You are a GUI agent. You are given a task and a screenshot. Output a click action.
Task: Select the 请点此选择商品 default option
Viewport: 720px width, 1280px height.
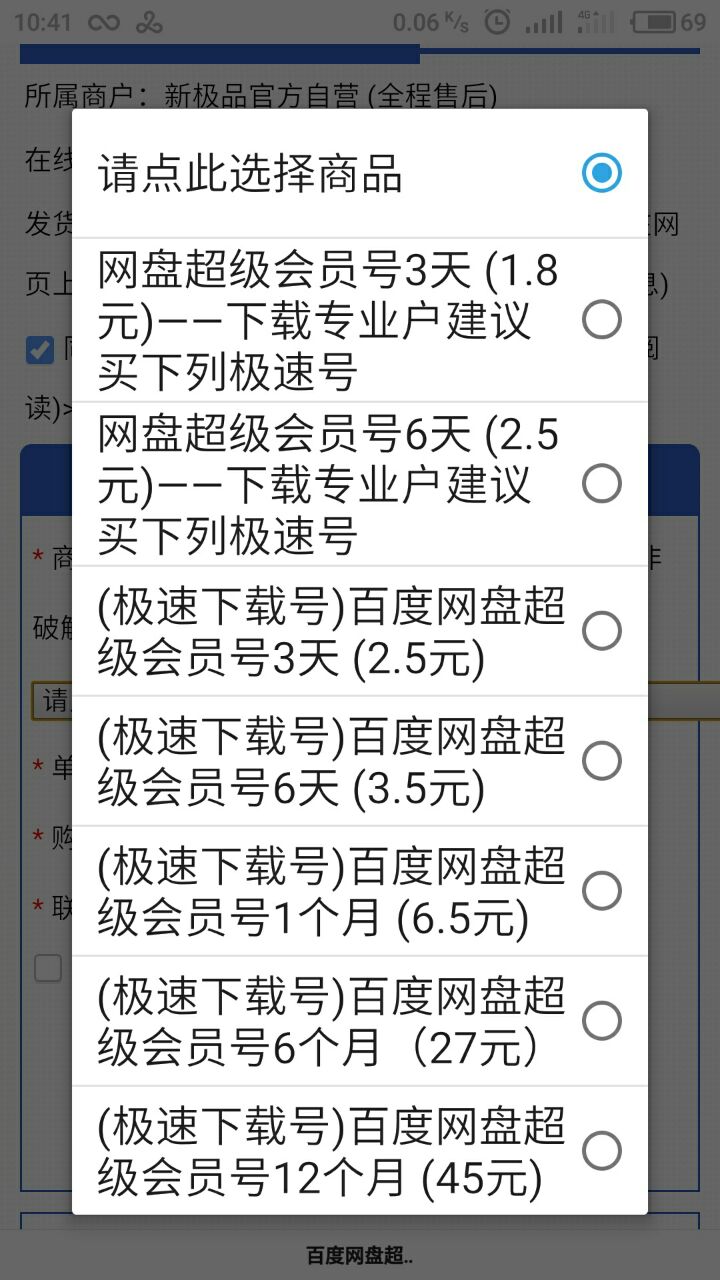[x=360, y=173]
